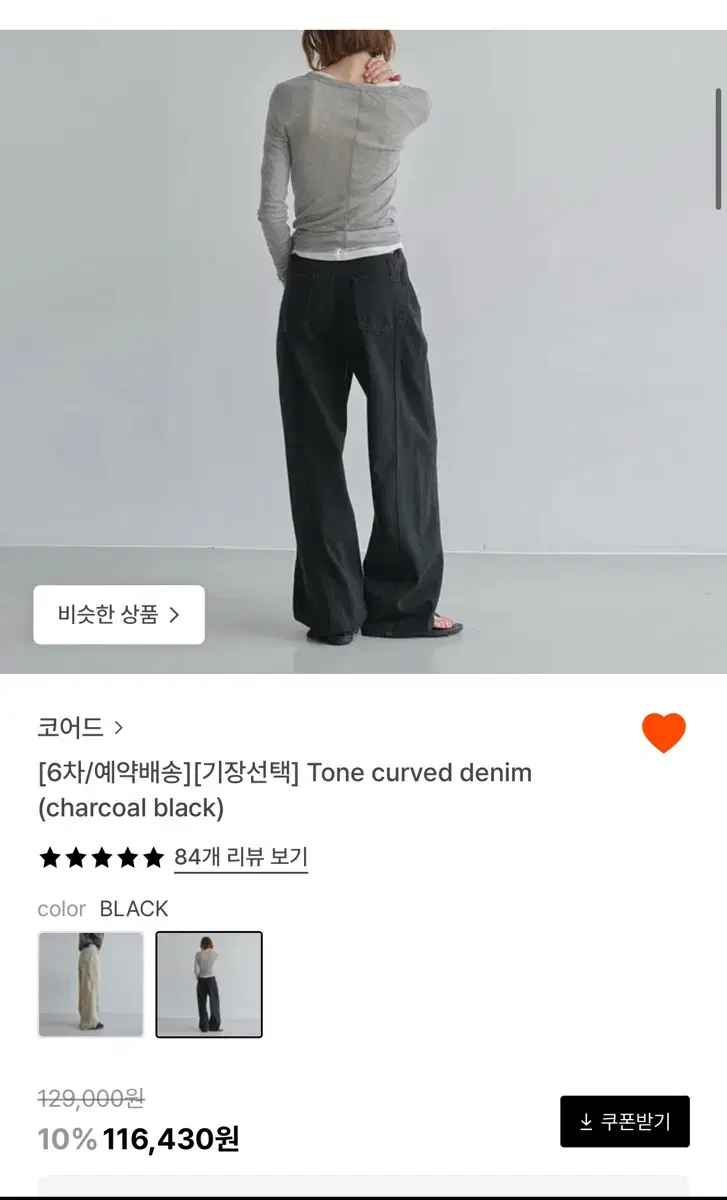Select the black denim product thumbnail

209,983
